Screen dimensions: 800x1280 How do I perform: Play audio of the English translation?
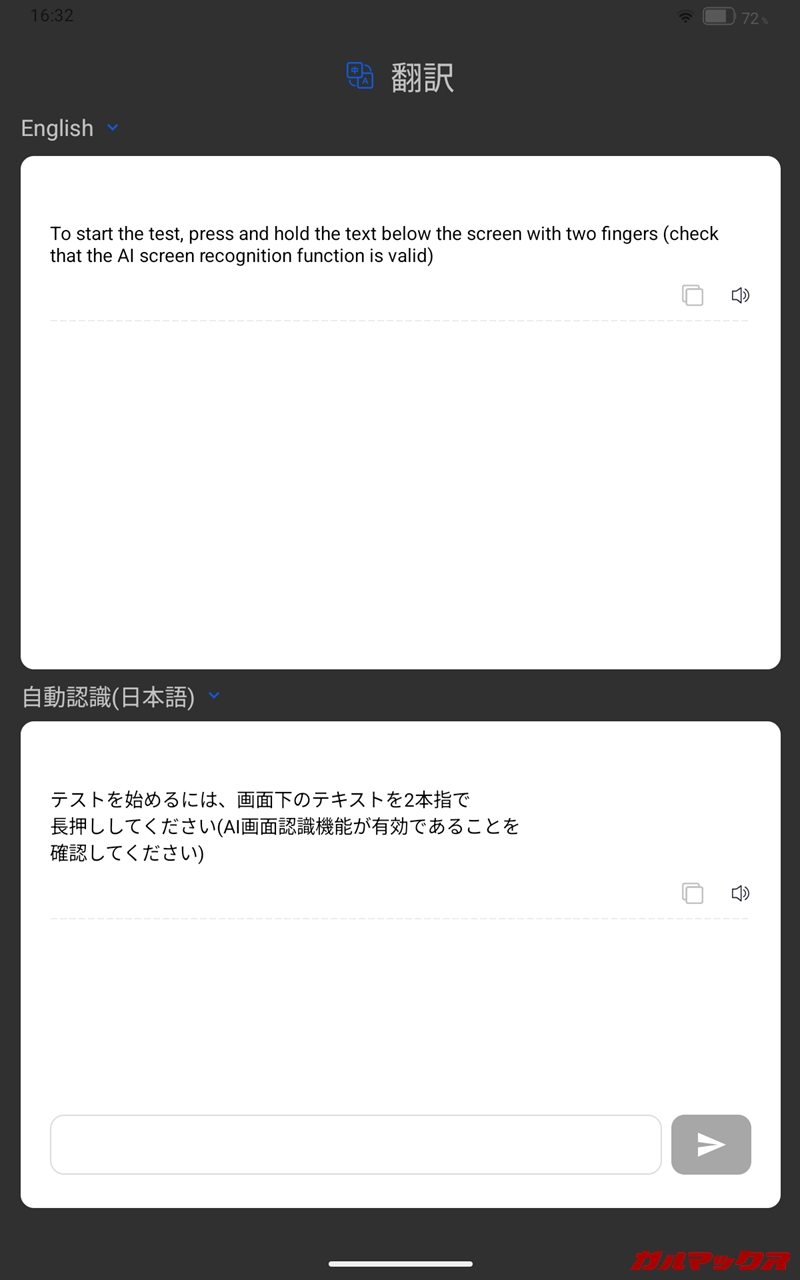pos(740,295)
